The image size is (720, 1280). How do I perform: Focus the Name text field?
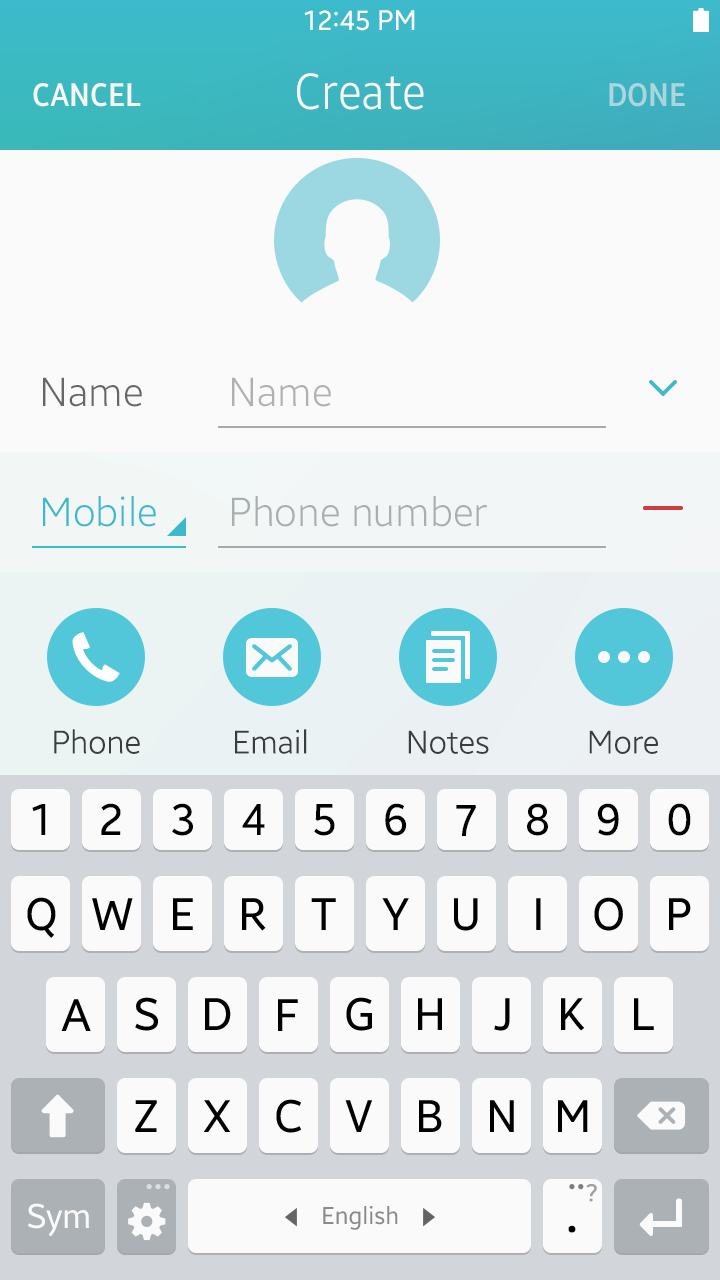[x=411, y=394]
